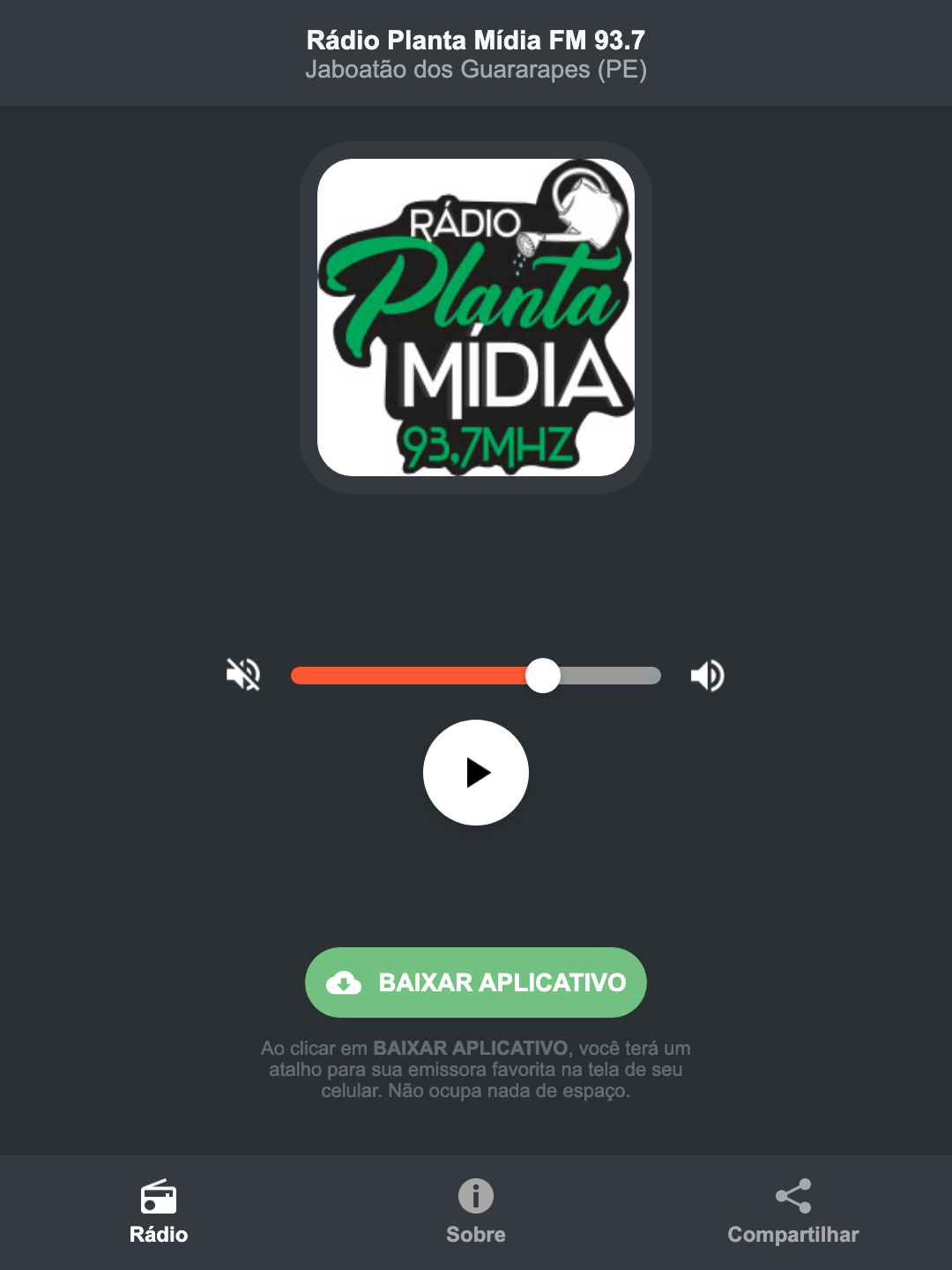Click the radio icon above Rádio label
This screenshot has height=1270, width=952.
click(x=159, y=1198)
